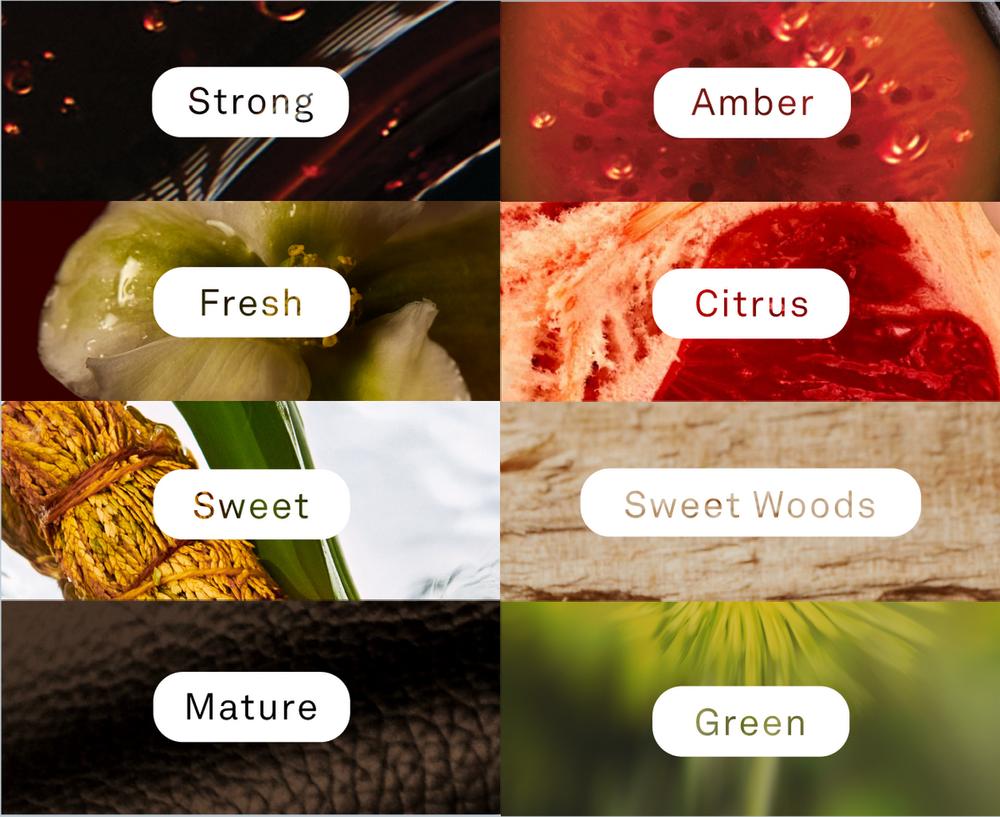
Task: Choose the Amber fragrance category
Action: point(751,102)
